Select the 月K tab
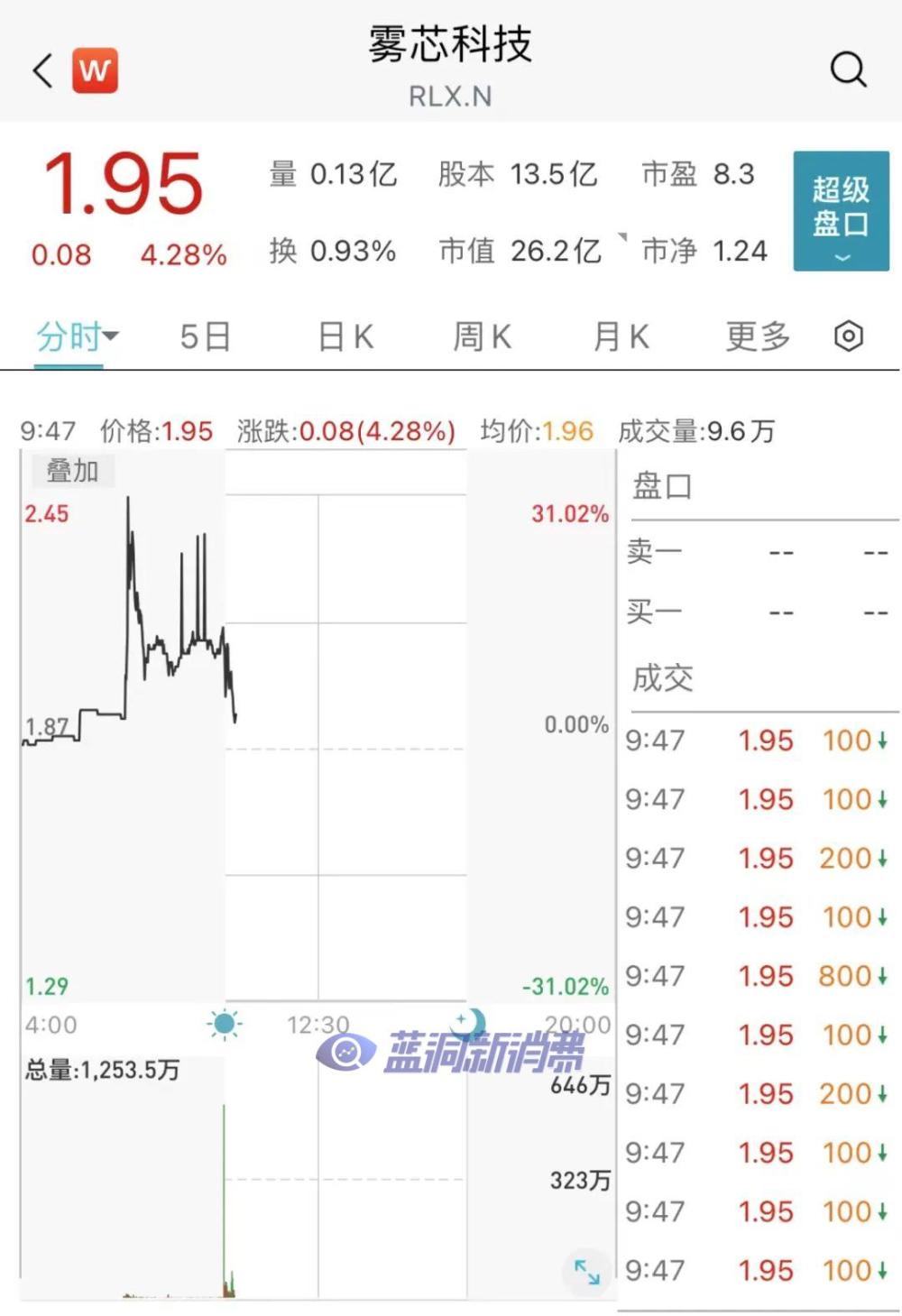Screen dimensions: 902x1316 tap(619, 336)
